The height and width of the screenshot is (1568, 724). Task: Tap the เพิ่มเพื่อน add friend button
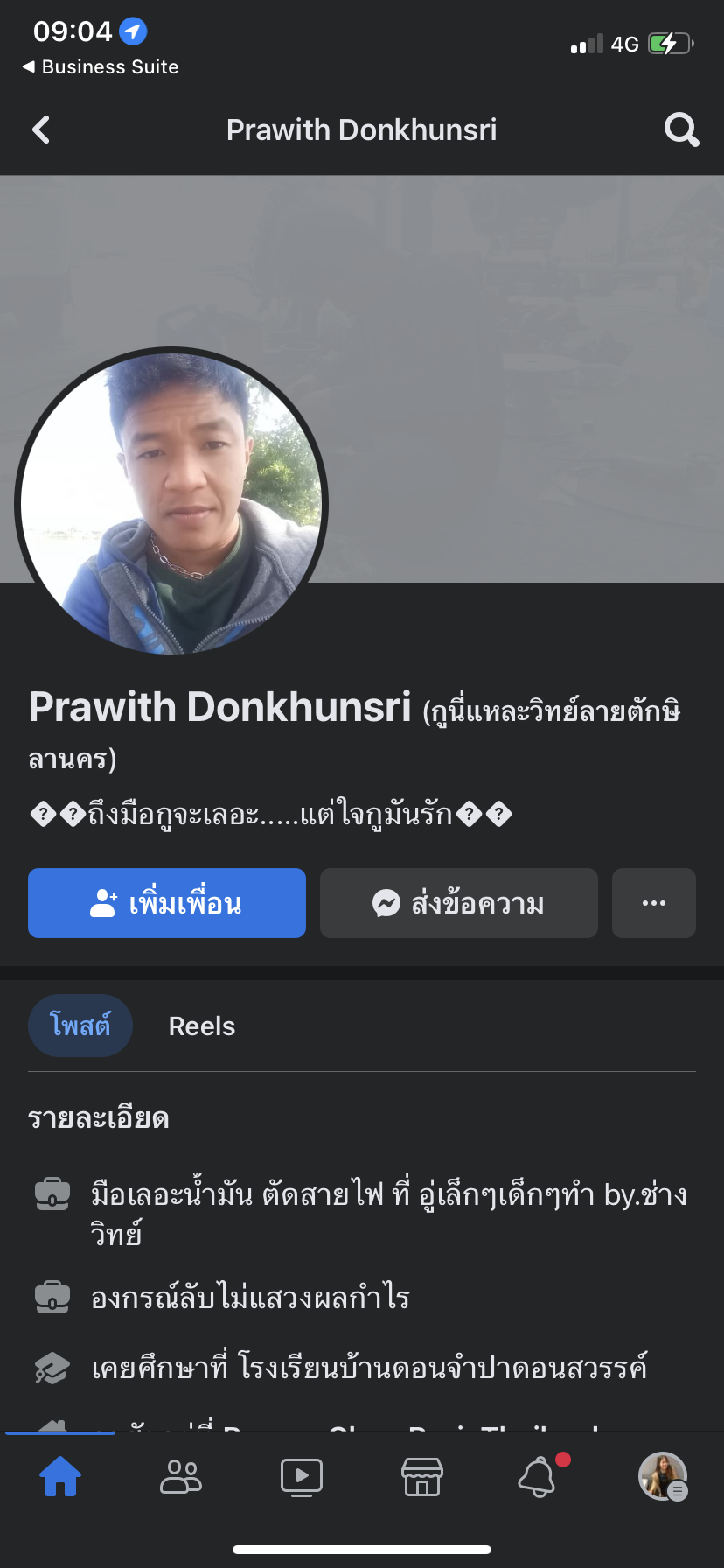tap(167, 903)
